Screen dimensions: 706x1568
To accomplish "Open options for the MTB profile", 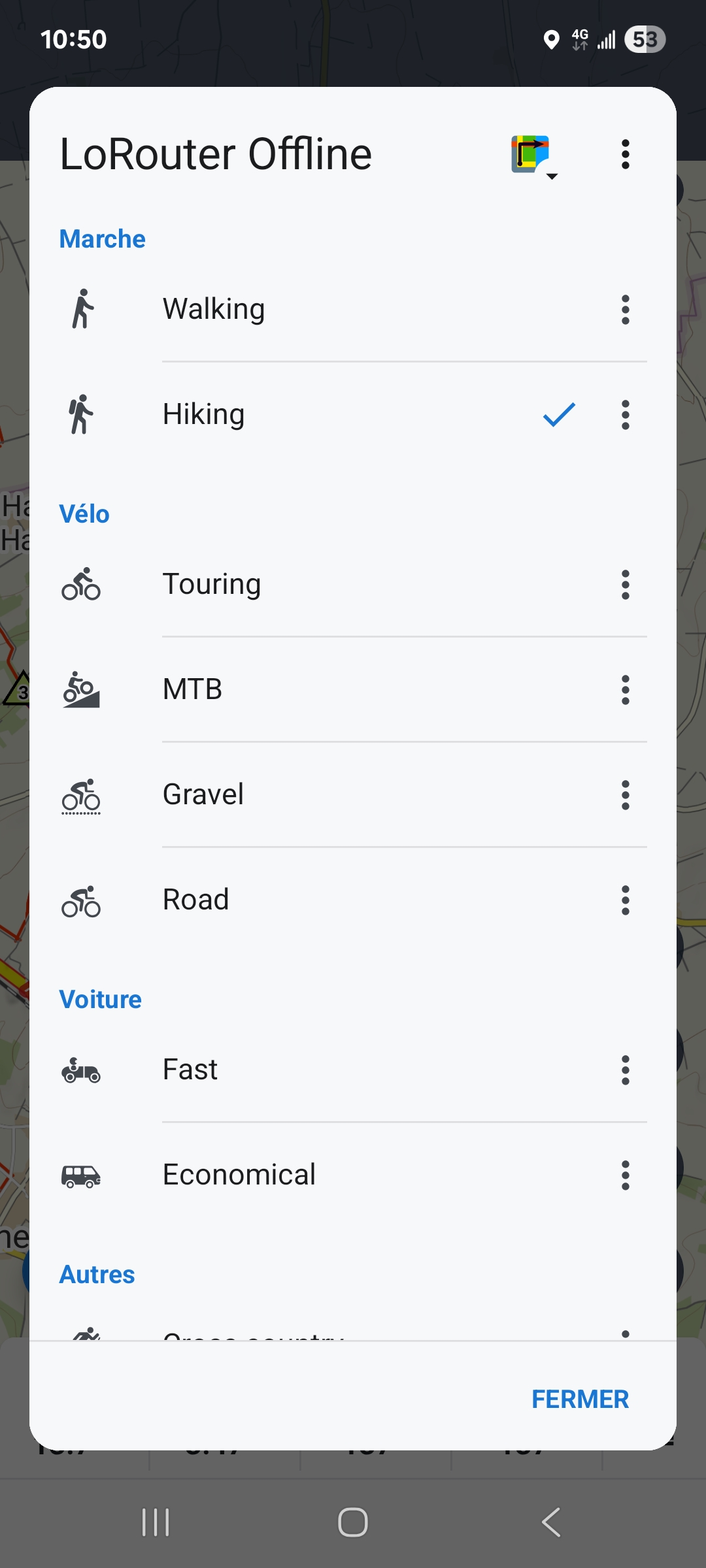I will [x=626, y=690].
